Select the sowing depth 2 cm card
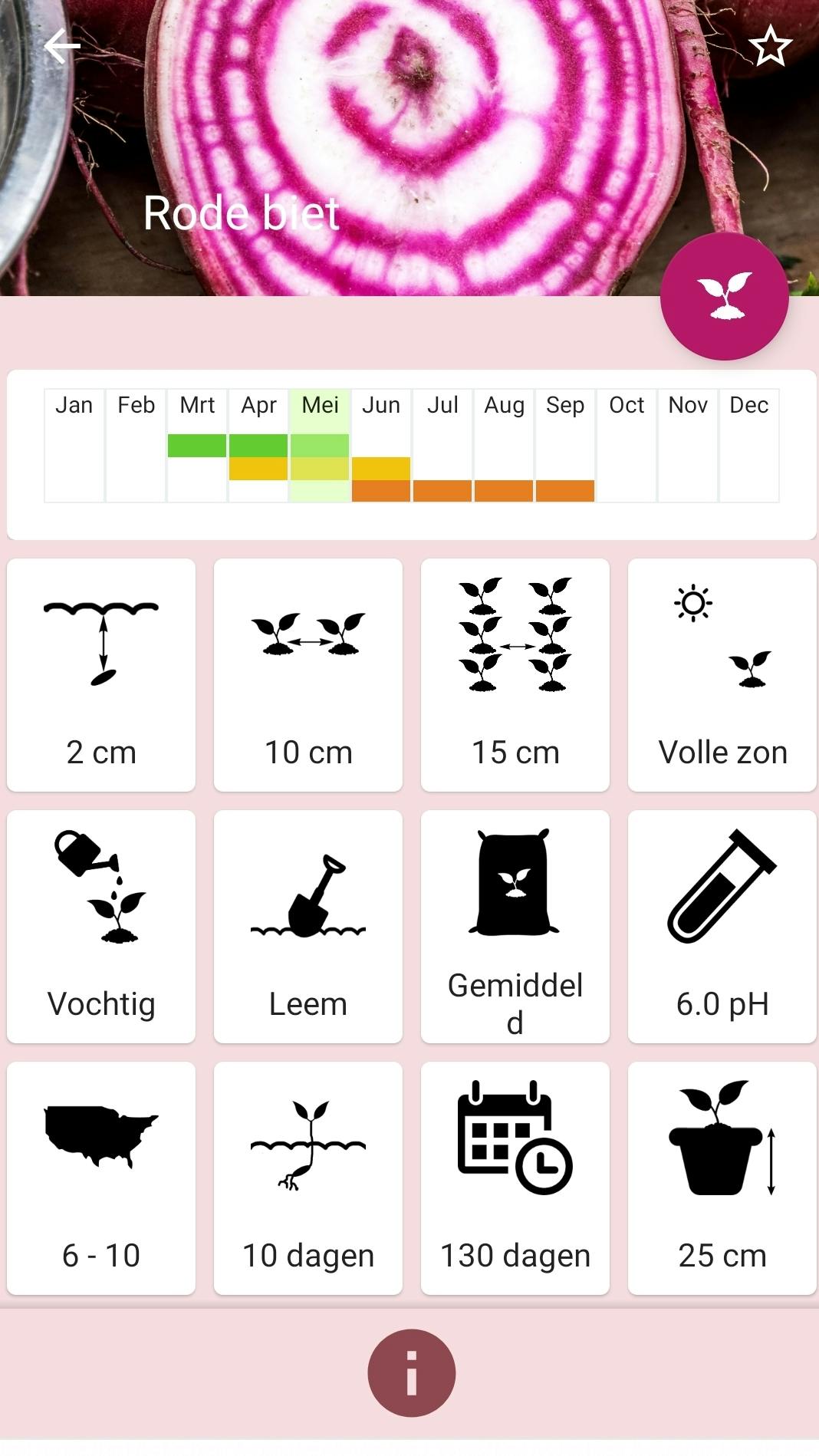 coord(100,675)
